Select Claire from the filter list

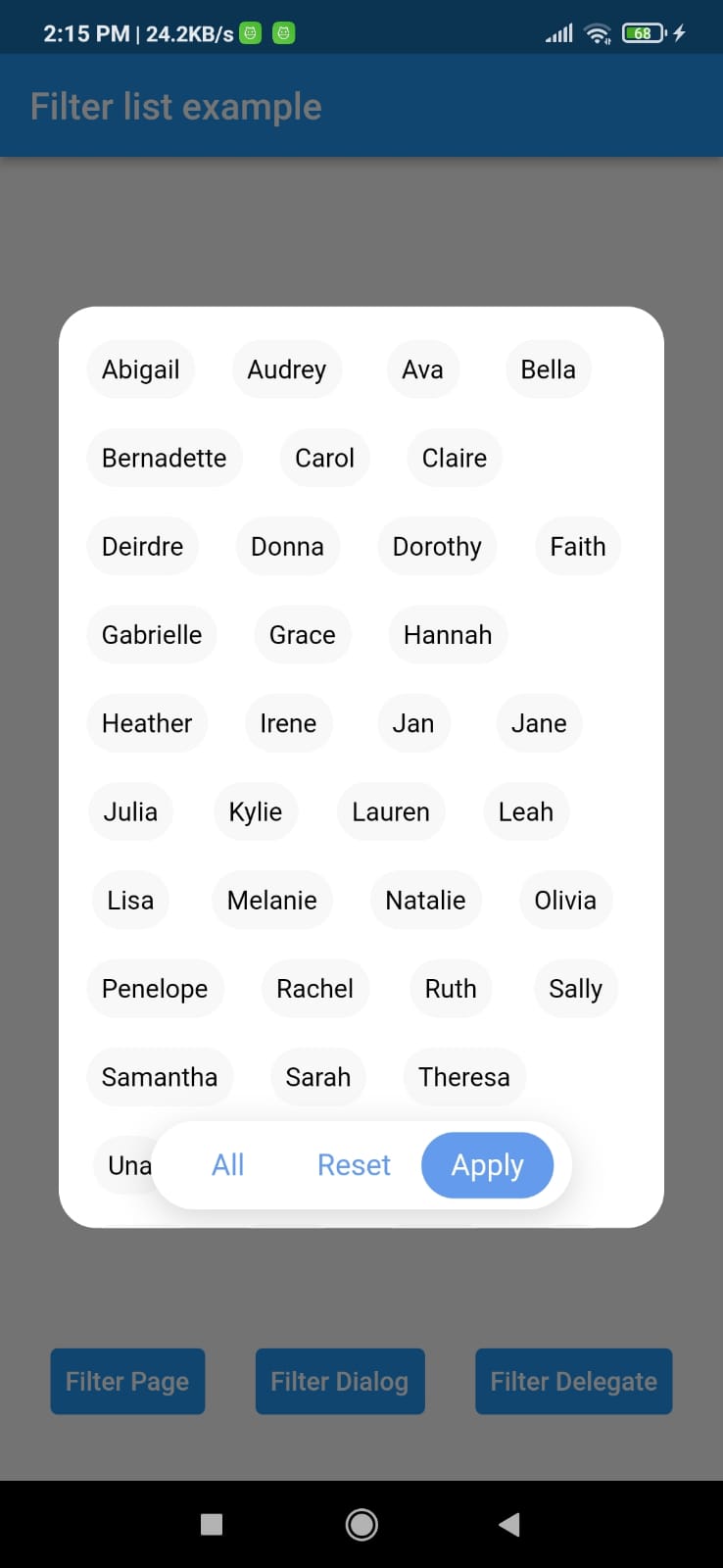(454, 458)
